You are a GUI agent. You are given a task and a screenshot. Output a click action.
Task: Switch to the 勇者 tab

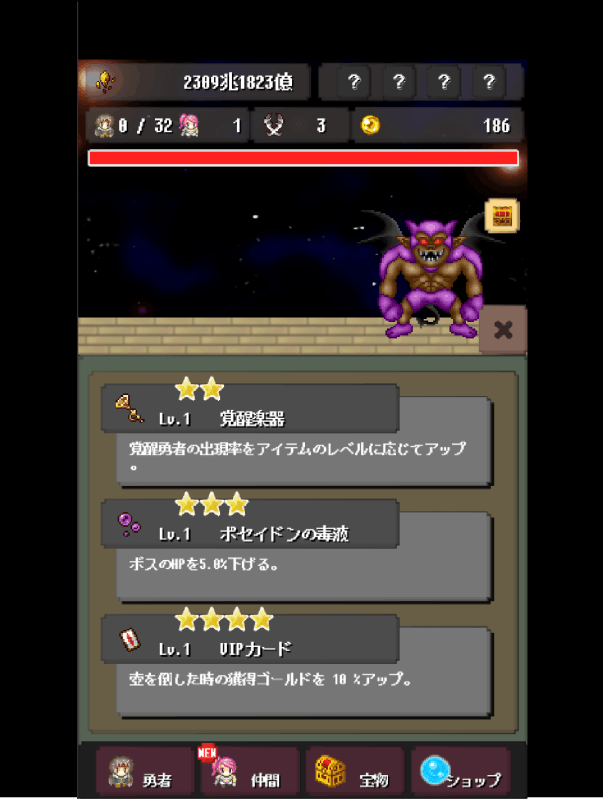coord(145,771)
